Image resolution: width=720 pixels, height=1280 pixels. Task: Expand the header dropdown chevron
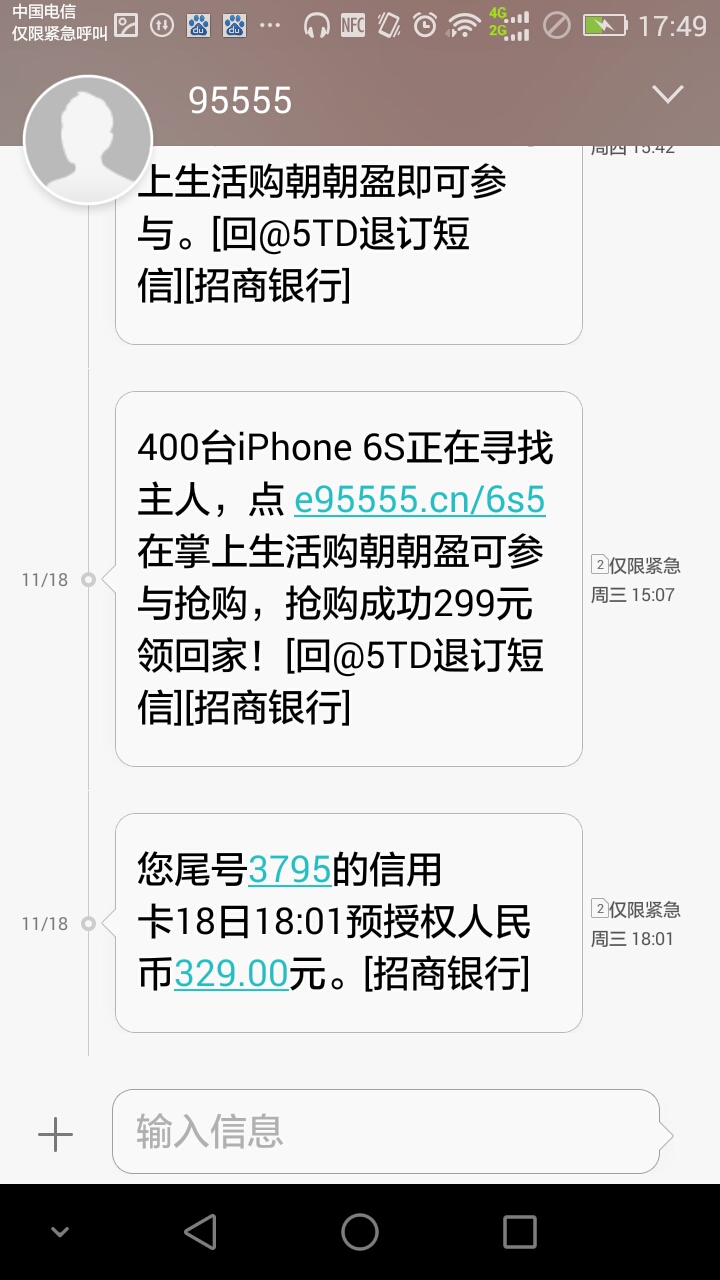point(667,95)
